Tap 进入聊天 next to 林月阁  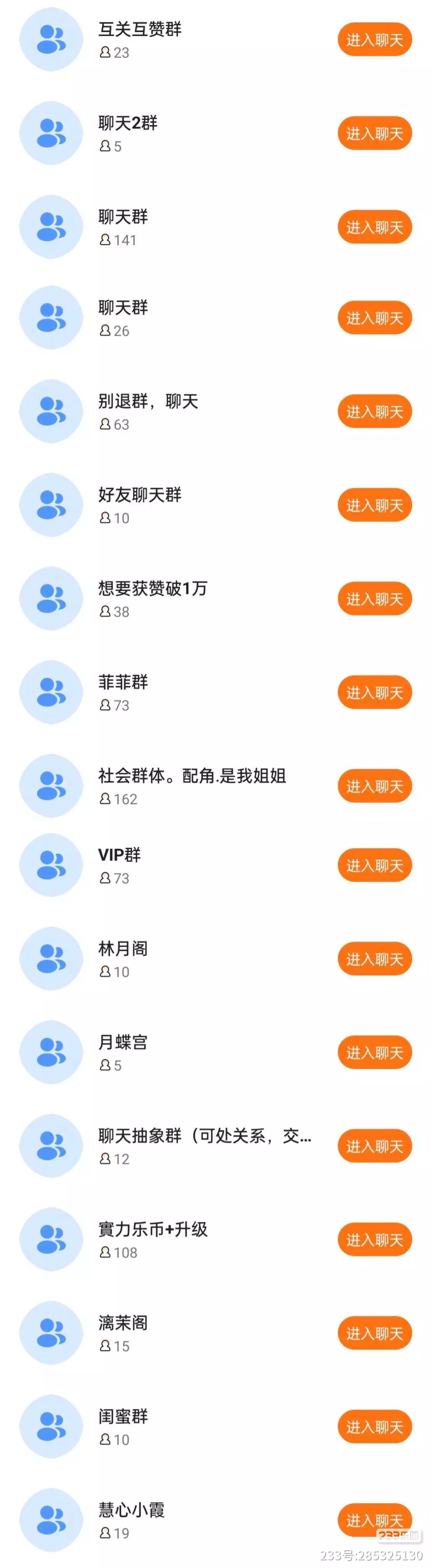pyautogui.click(x=374, y=960)
